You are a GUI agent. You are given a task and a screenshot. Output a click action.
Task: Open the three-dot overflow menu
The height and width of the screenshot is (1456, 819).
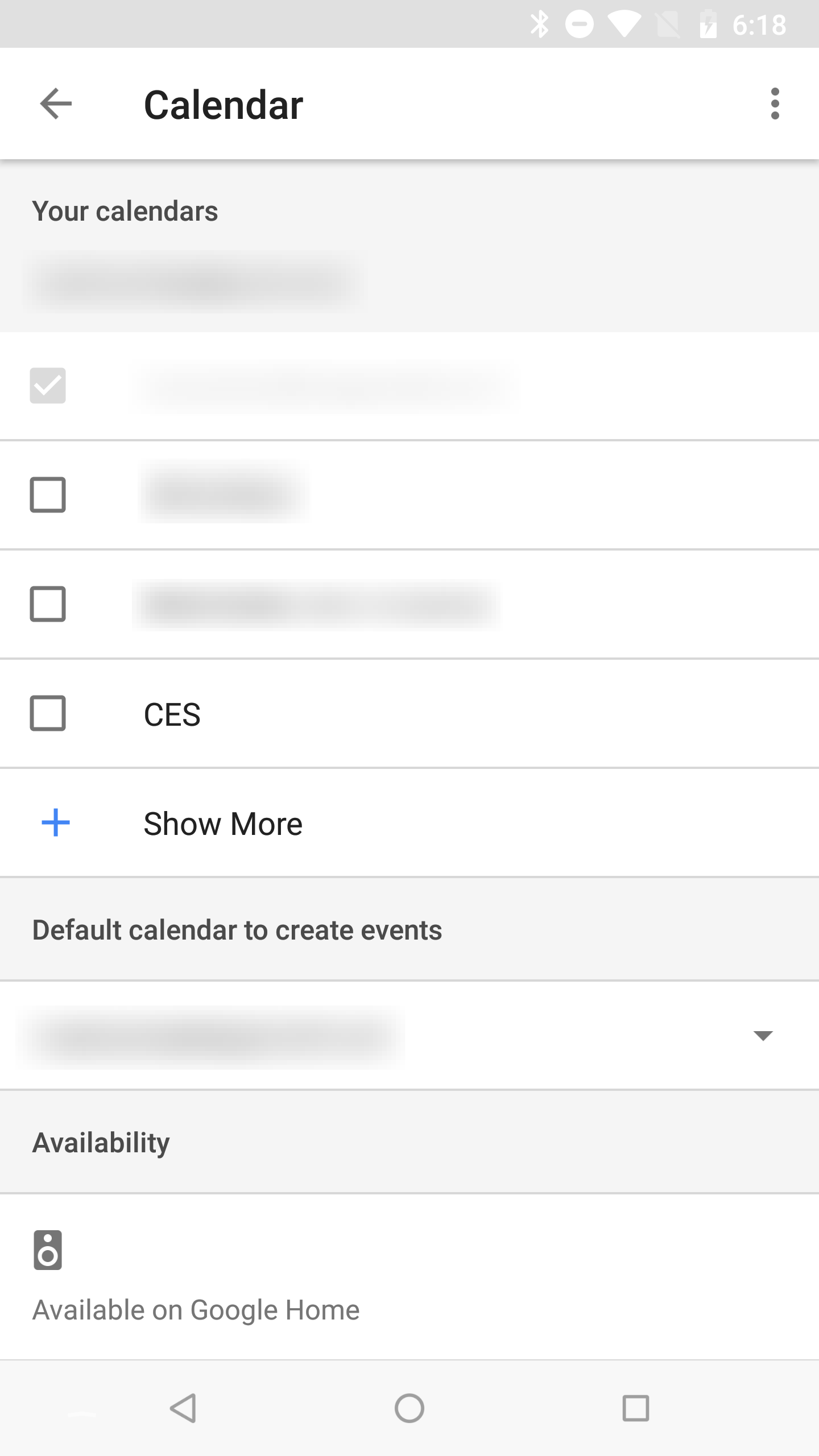tap(775, 104)
